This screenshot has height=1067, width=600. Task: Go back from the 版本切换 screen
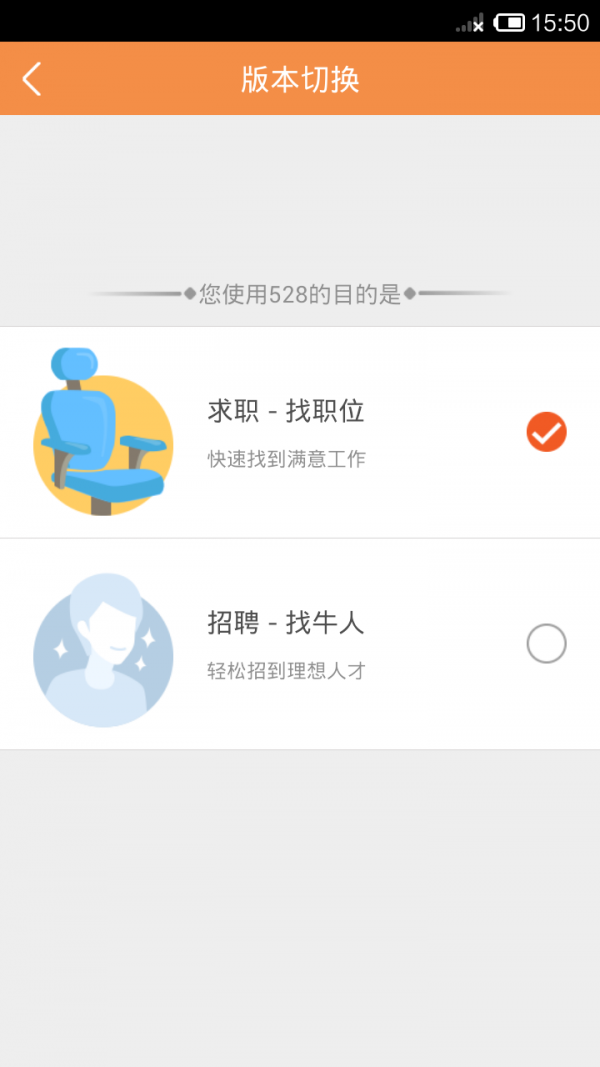pos(33,79)
